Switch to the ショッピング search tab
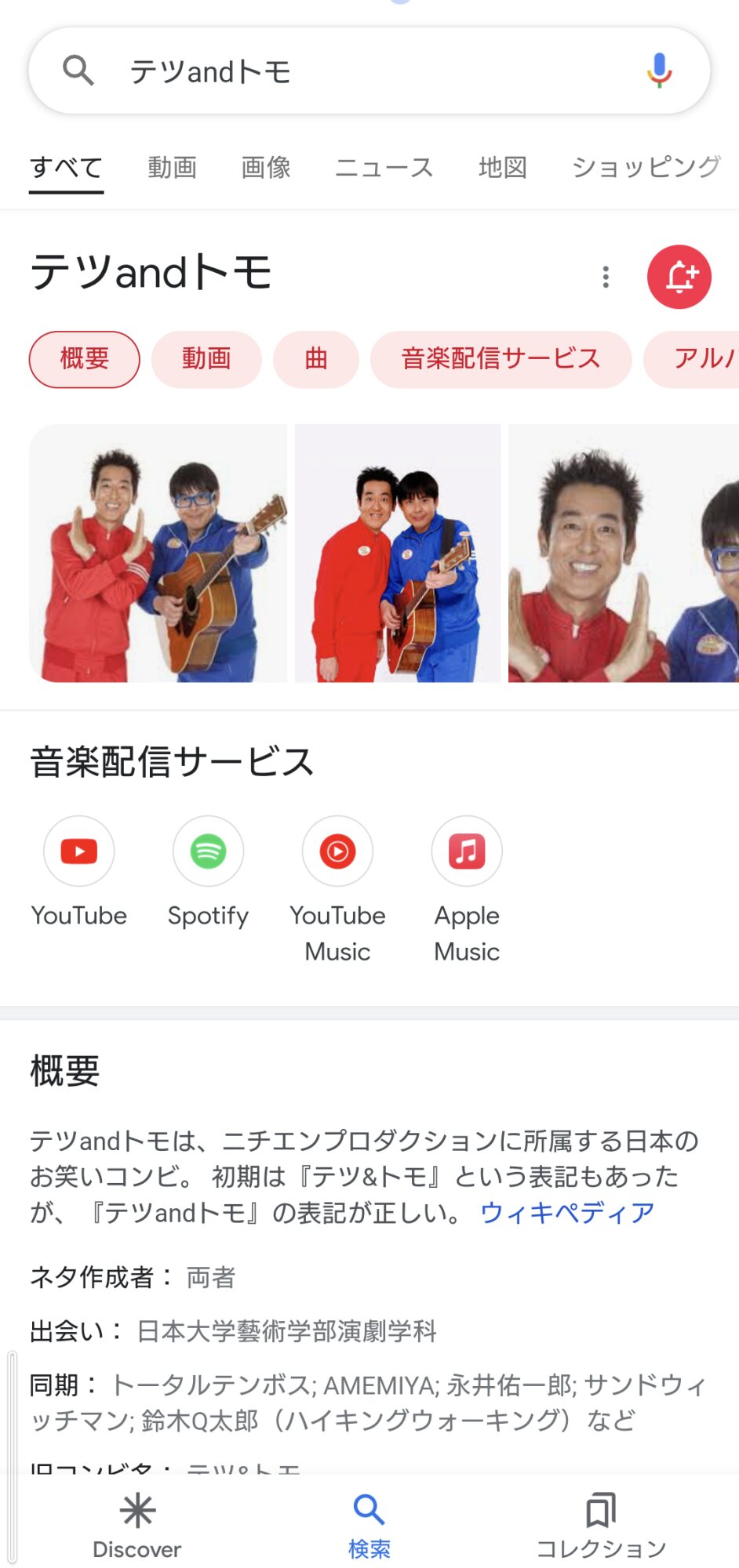The width and height of the screenshot is (739, 1568). (646, 167)
